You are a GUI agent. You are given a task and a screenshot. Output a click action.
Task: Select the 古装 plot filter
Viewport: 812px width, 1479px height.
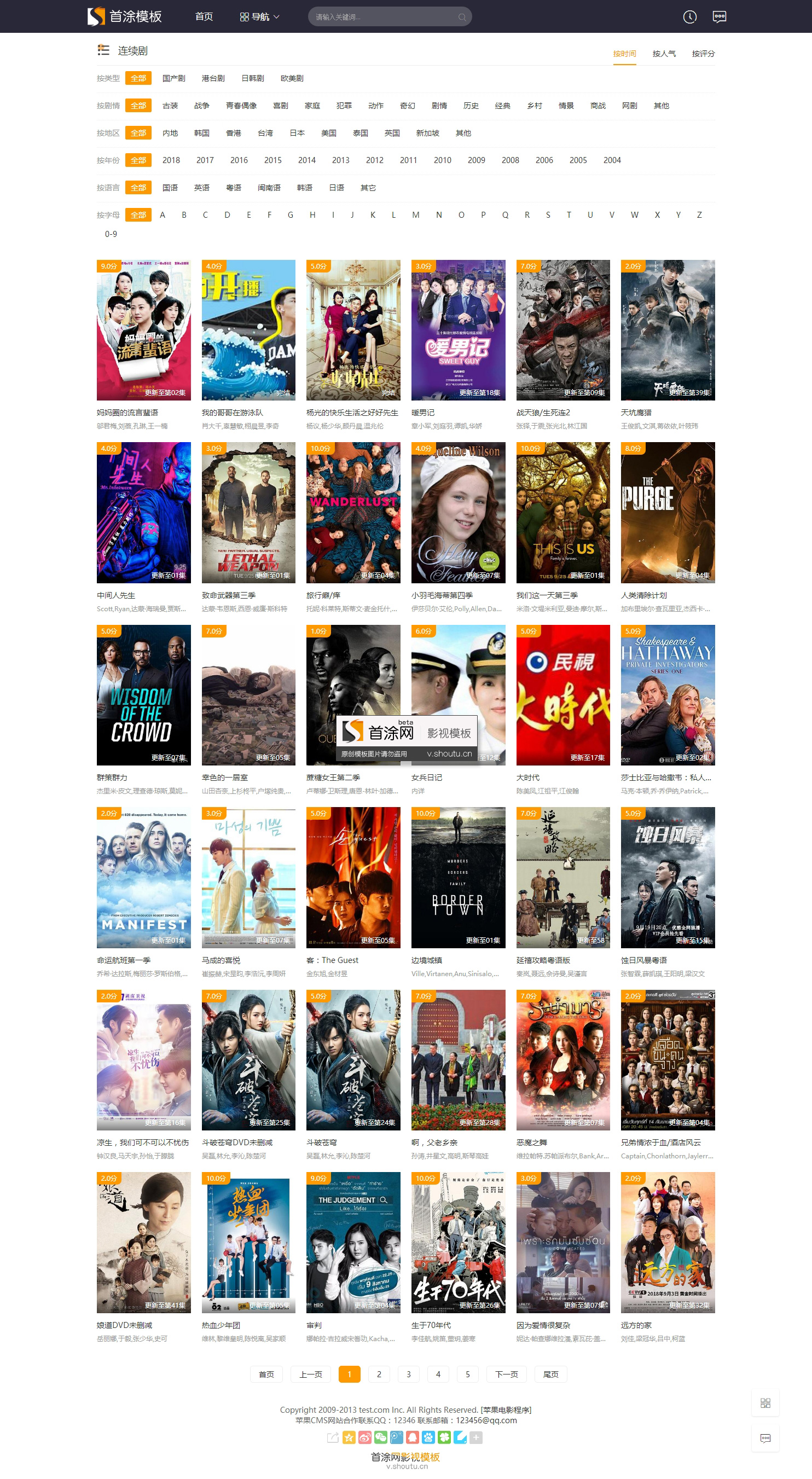click(170, 106)
